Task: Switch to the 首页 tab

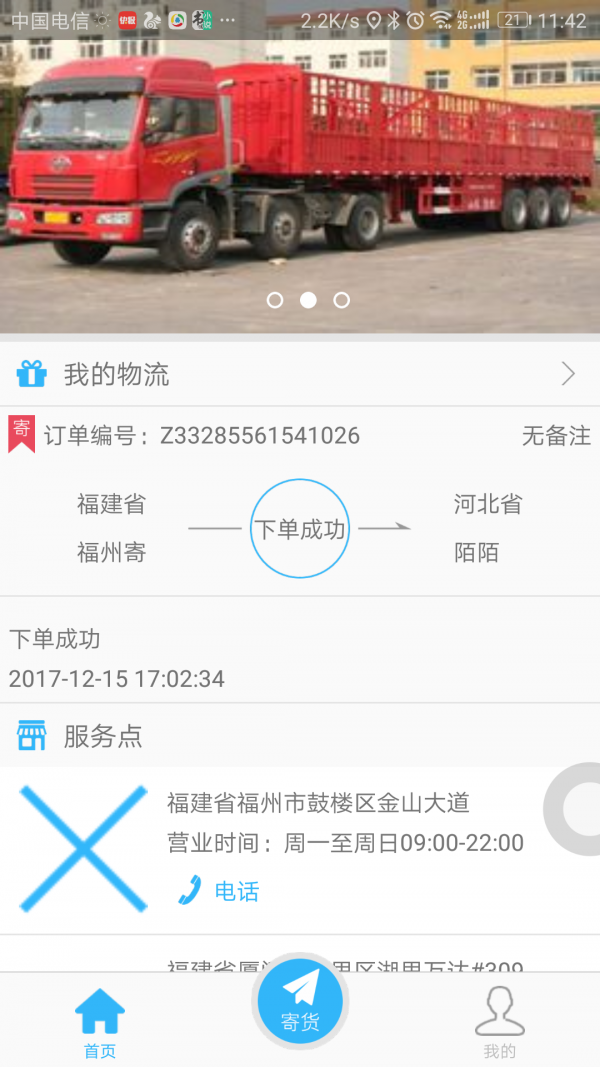Action: tap(100, 1022)
